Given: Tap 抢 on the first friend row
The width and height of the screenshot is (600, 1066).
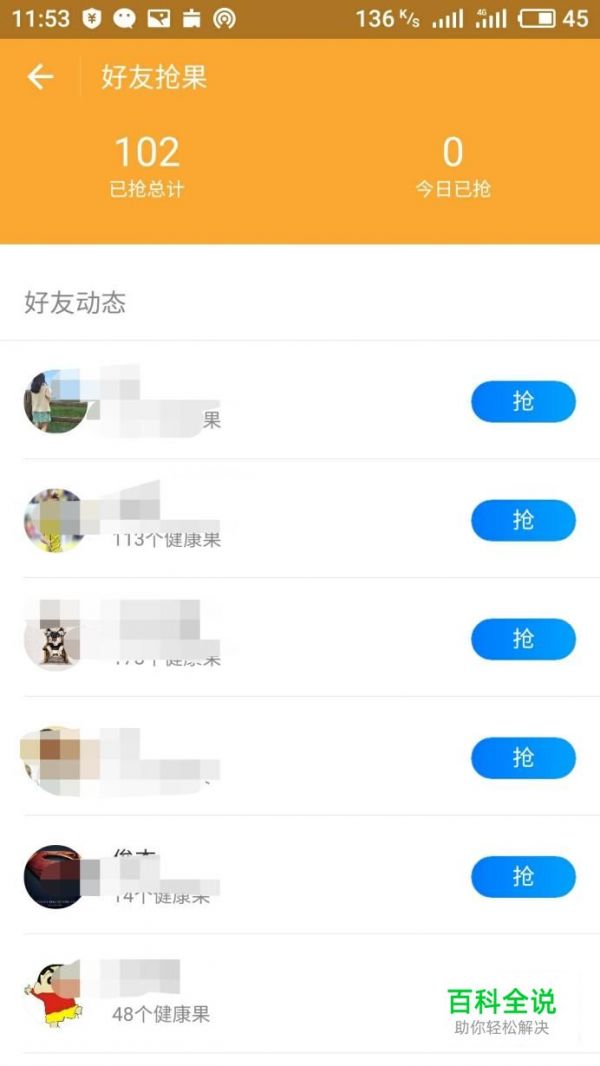Looking at the screenshot, I should [523, 401].
